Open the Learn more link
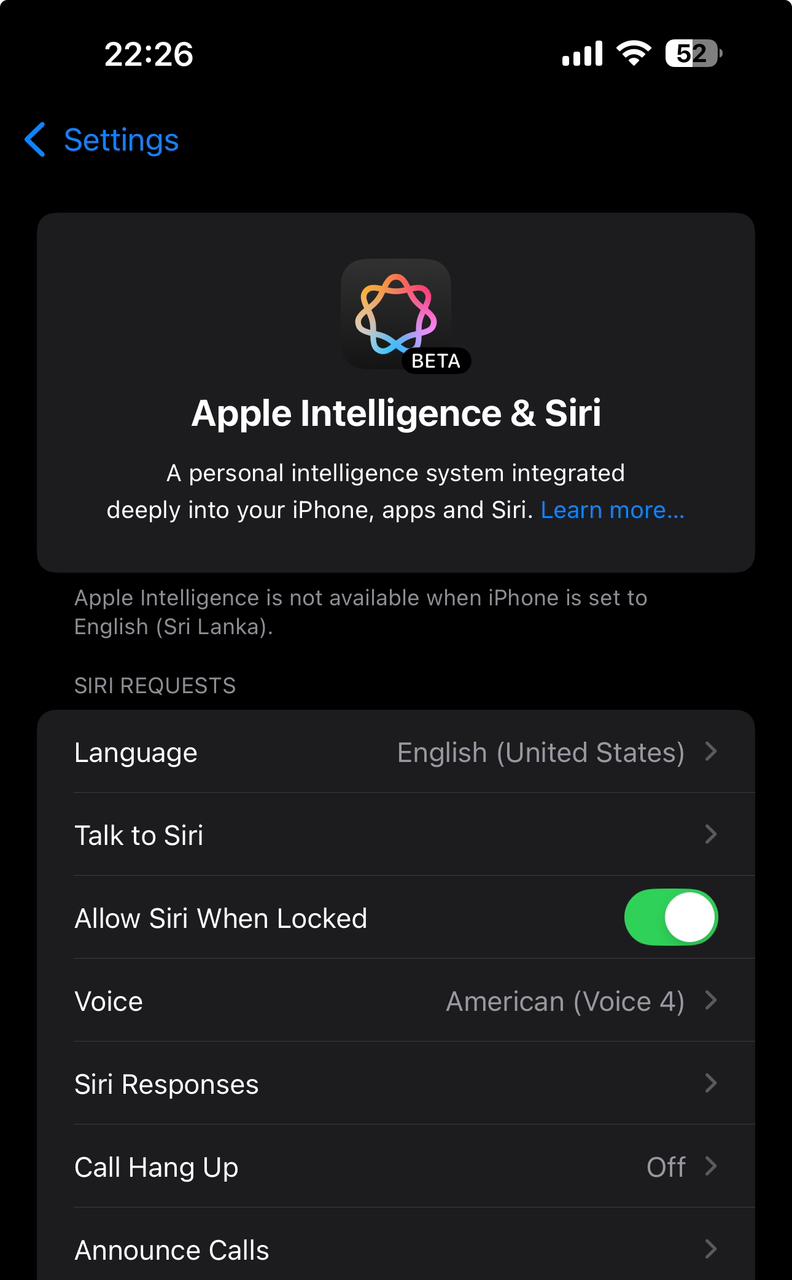The width and height of the screenshot is (792, 1280). 612,510
